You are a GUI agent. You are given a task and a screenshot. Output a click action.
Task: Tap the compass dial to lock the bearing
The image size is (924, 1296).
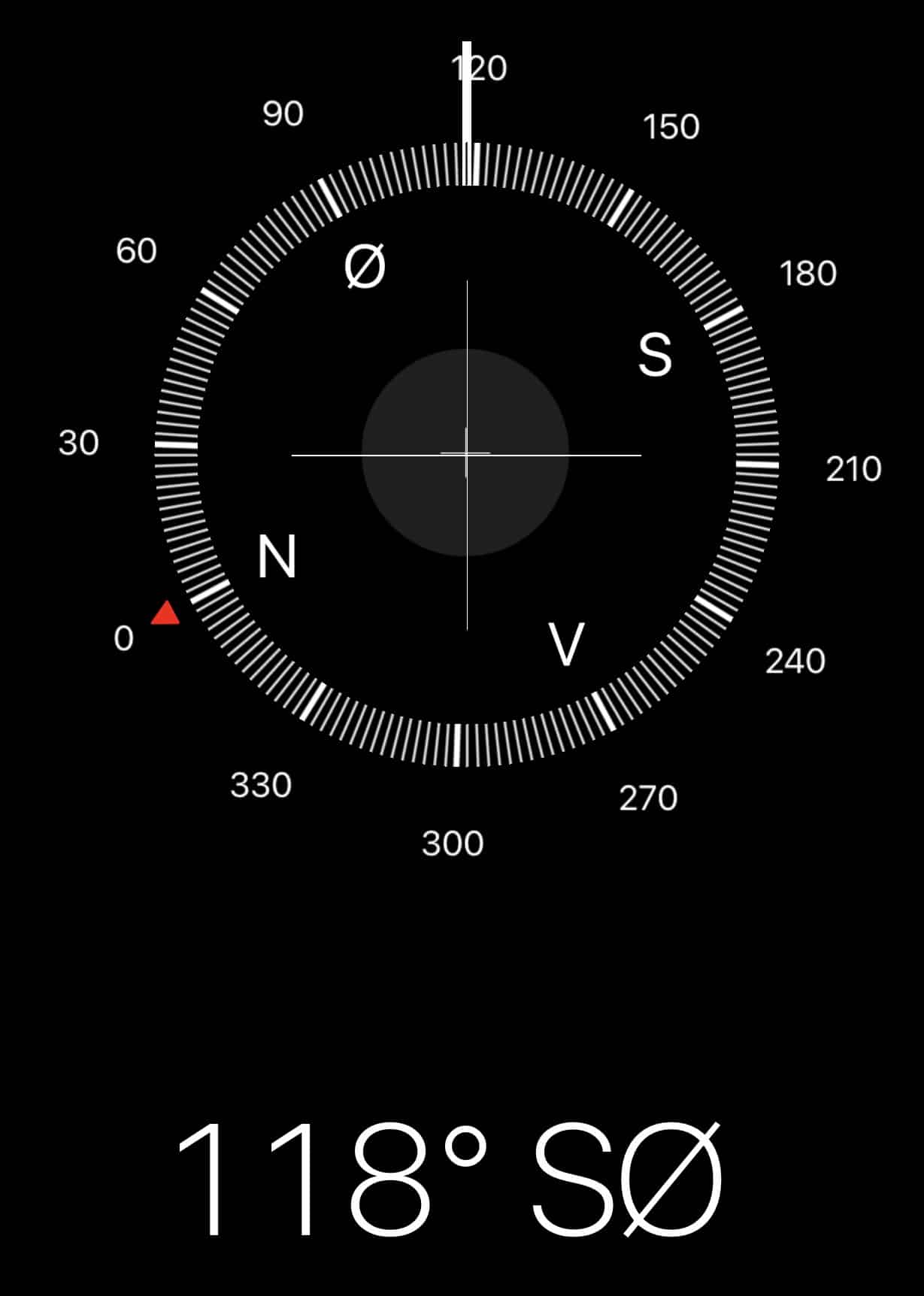(x=466, y=454)
